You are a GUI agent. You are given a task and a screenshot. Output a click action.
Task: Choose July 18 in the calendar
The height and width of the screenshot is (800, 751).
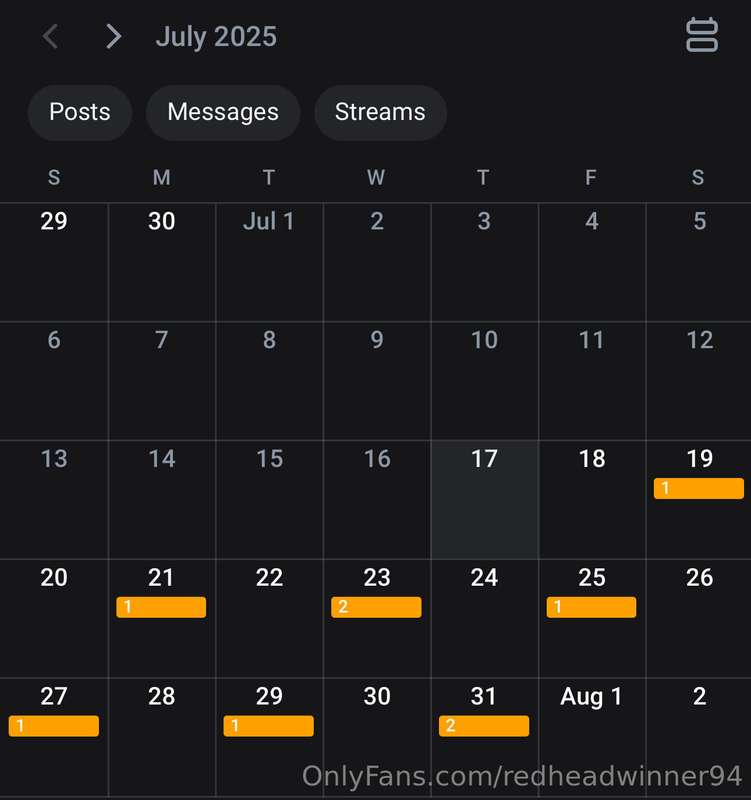592,500
